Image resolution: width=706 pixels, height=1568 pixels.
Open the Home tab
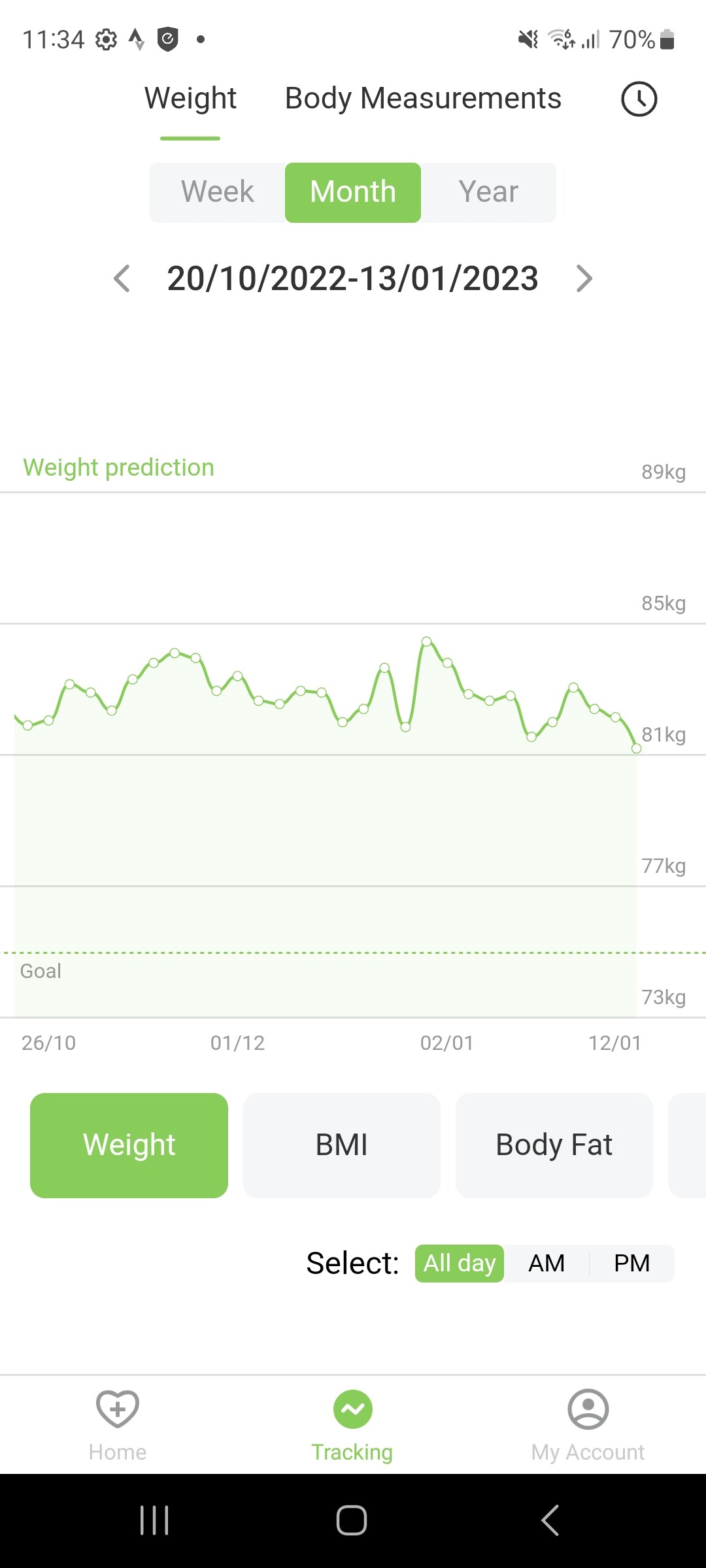click(118, 1426)
